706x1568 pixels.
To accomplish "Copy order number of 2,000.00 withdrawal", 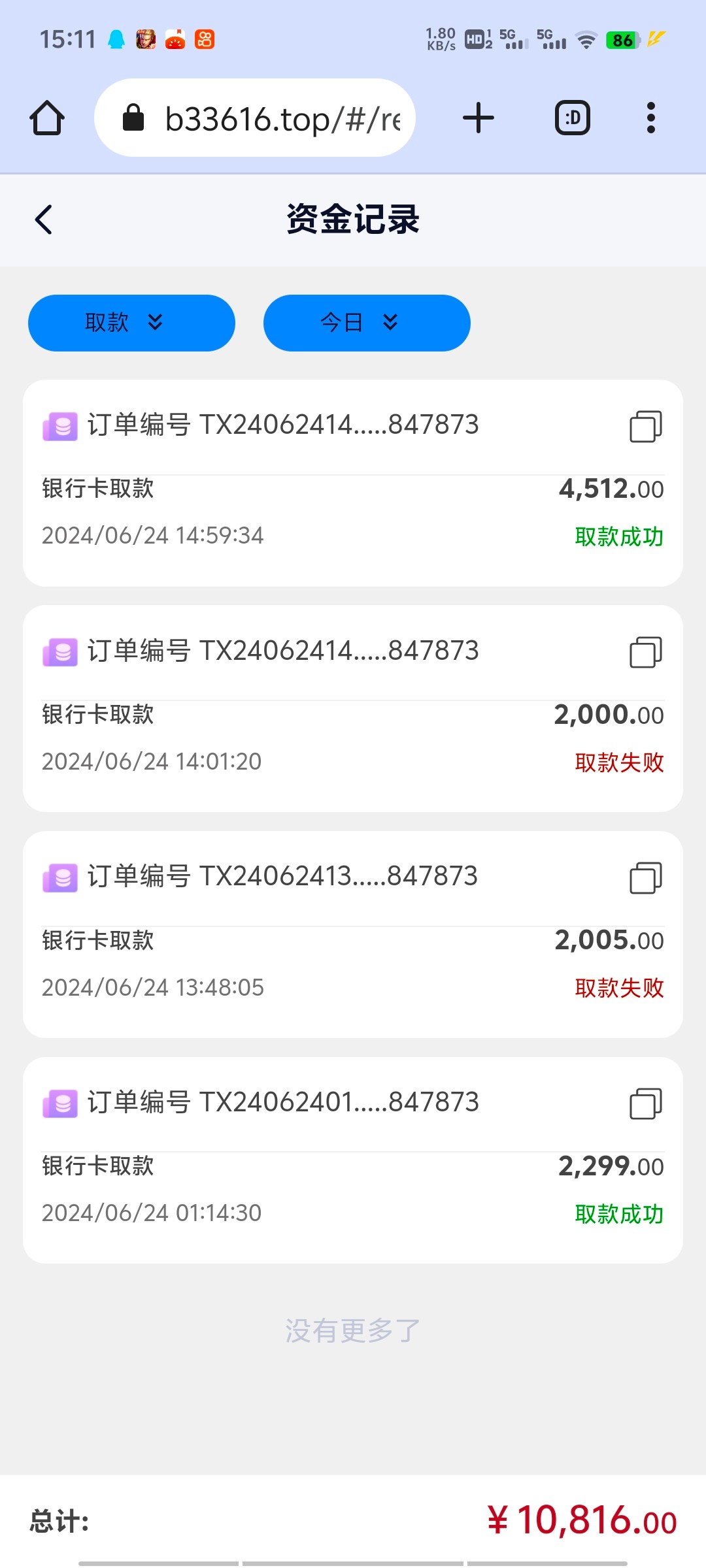I will 645,652.
